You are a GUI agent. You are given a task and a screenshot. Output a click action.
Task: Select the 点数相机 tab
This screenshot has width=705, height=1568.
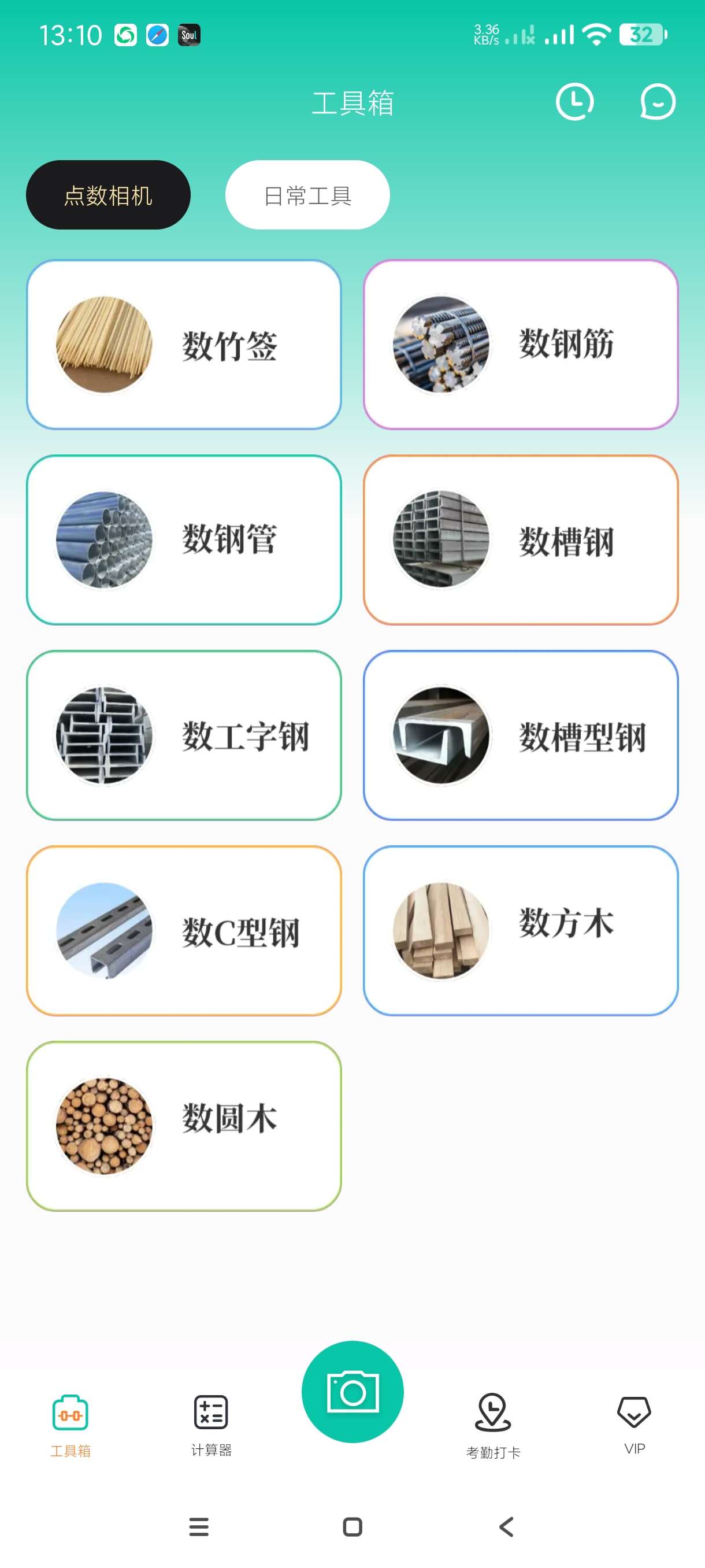point(108,195)
